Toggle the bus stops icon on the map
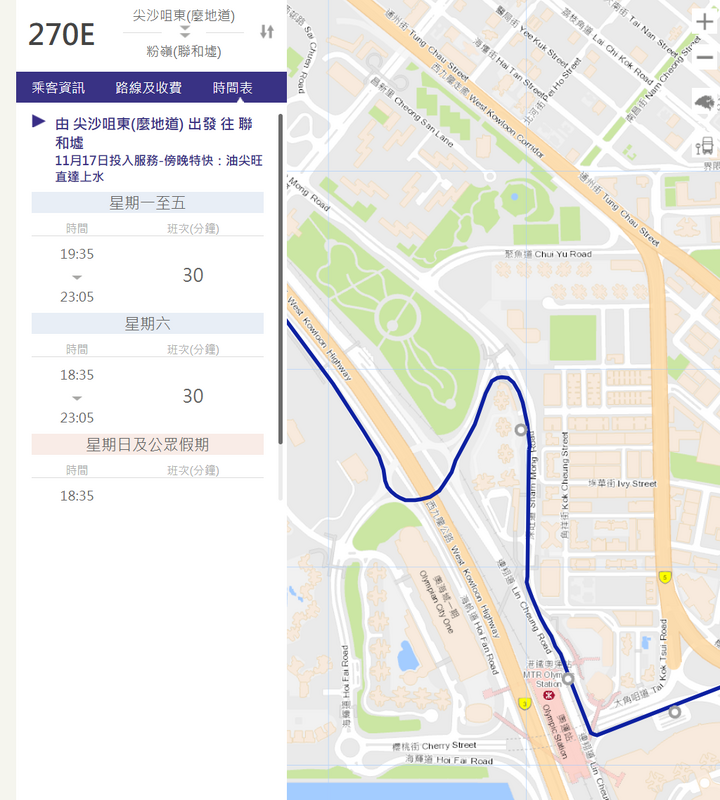The width and height of the screenshot is (720, 800). pos(704,148)
